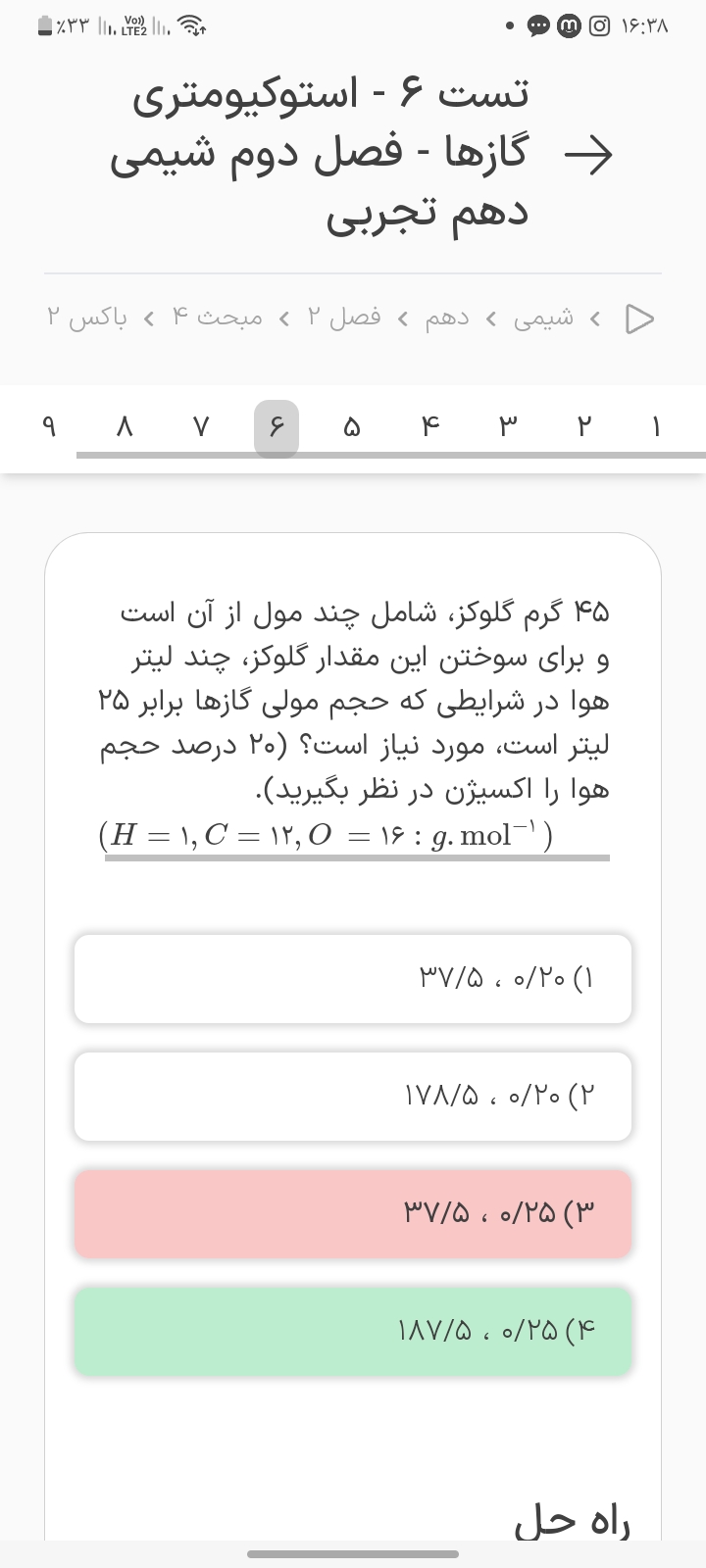Tap the arrow icon beside the test title
The height and width of the screenshot is (1568, 706).
tap(587, 154)
